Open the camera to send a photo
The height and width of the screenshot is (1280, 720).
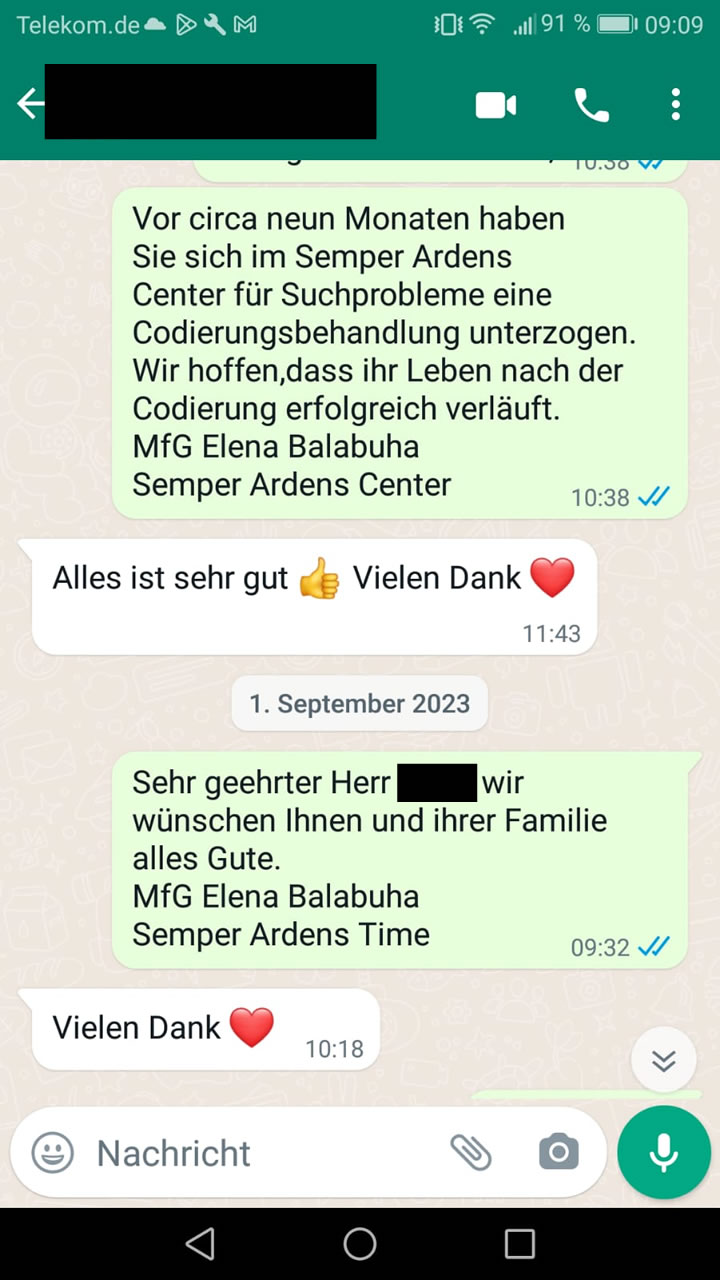558,1153
